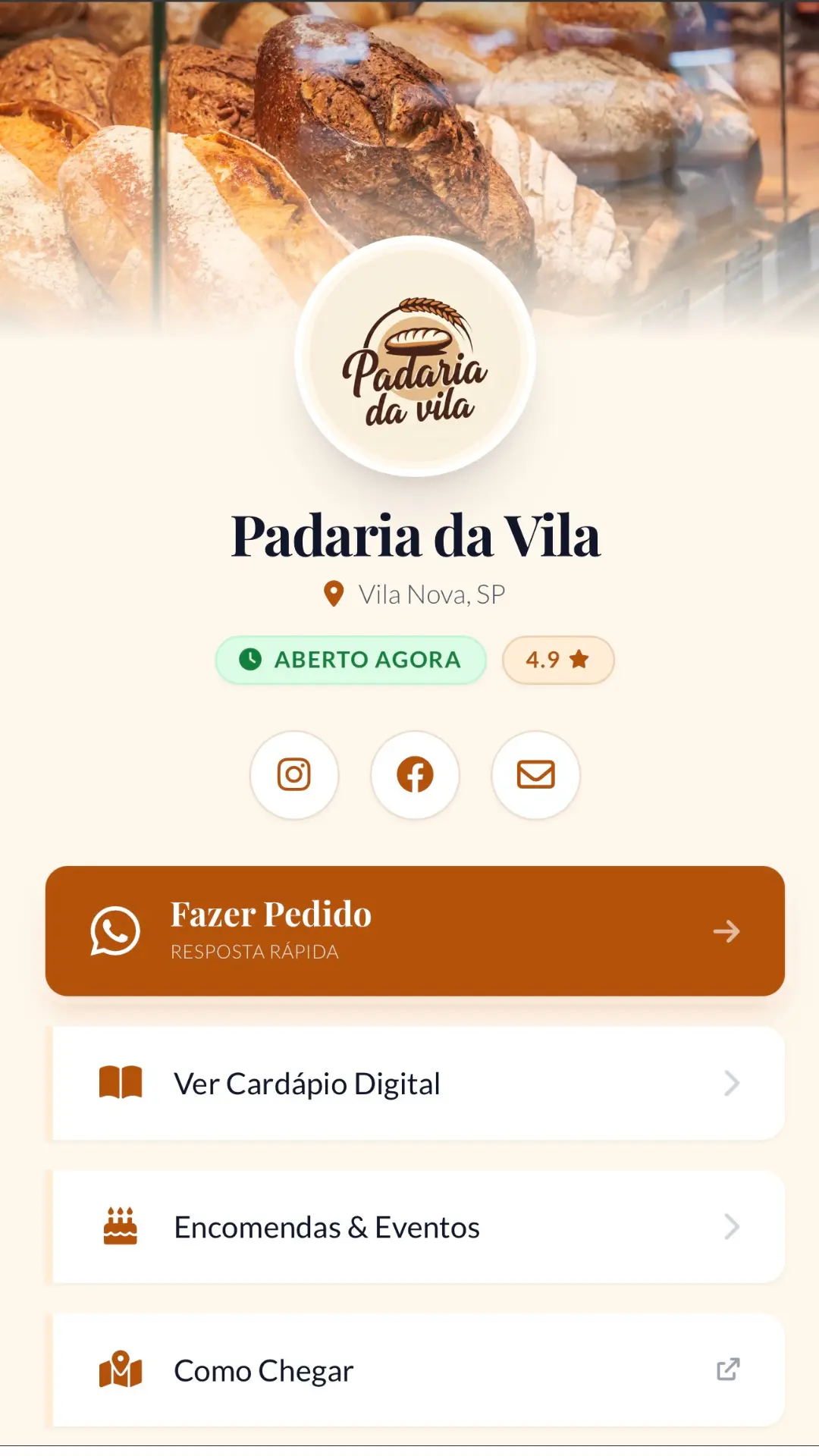Select the WhatsApp icon on Fazer Pedido
Screen dimensions: 819x1456
pyautogui.click(x=115, y=930)
